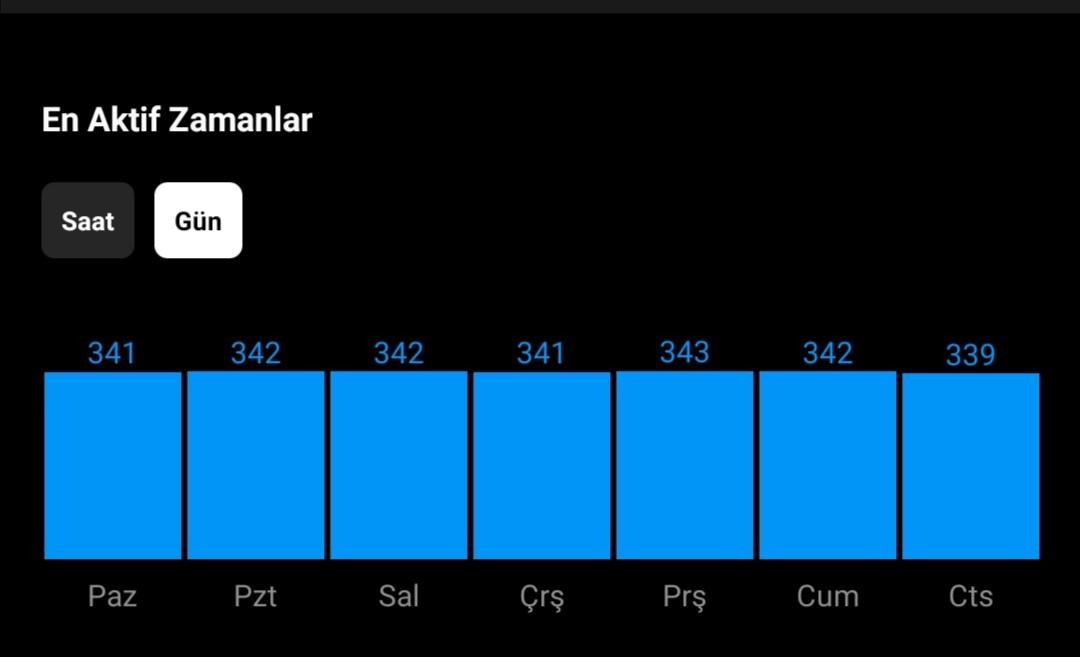Image resolution: width=1080 pixels, height=657 pixels.
Task: Tap the Paz bar showing 341
Action: pos(113,465)
